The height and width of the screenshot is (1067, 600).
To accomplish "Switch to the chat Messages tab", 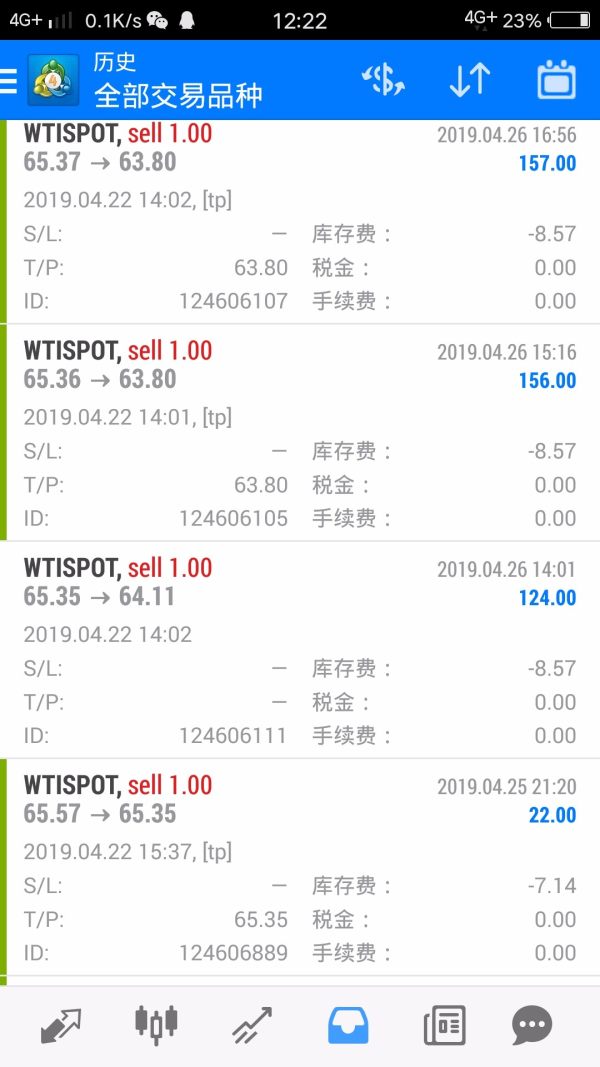I will pos(532,1025).
